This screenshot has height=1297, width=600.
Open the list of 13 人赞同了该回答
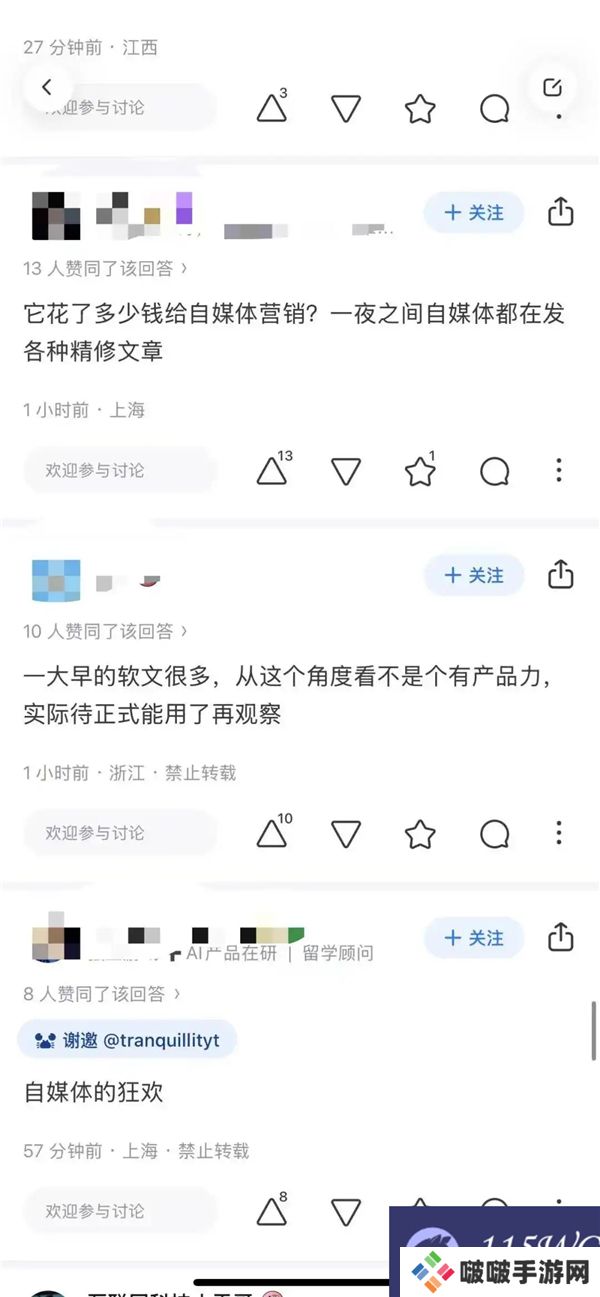106,268
